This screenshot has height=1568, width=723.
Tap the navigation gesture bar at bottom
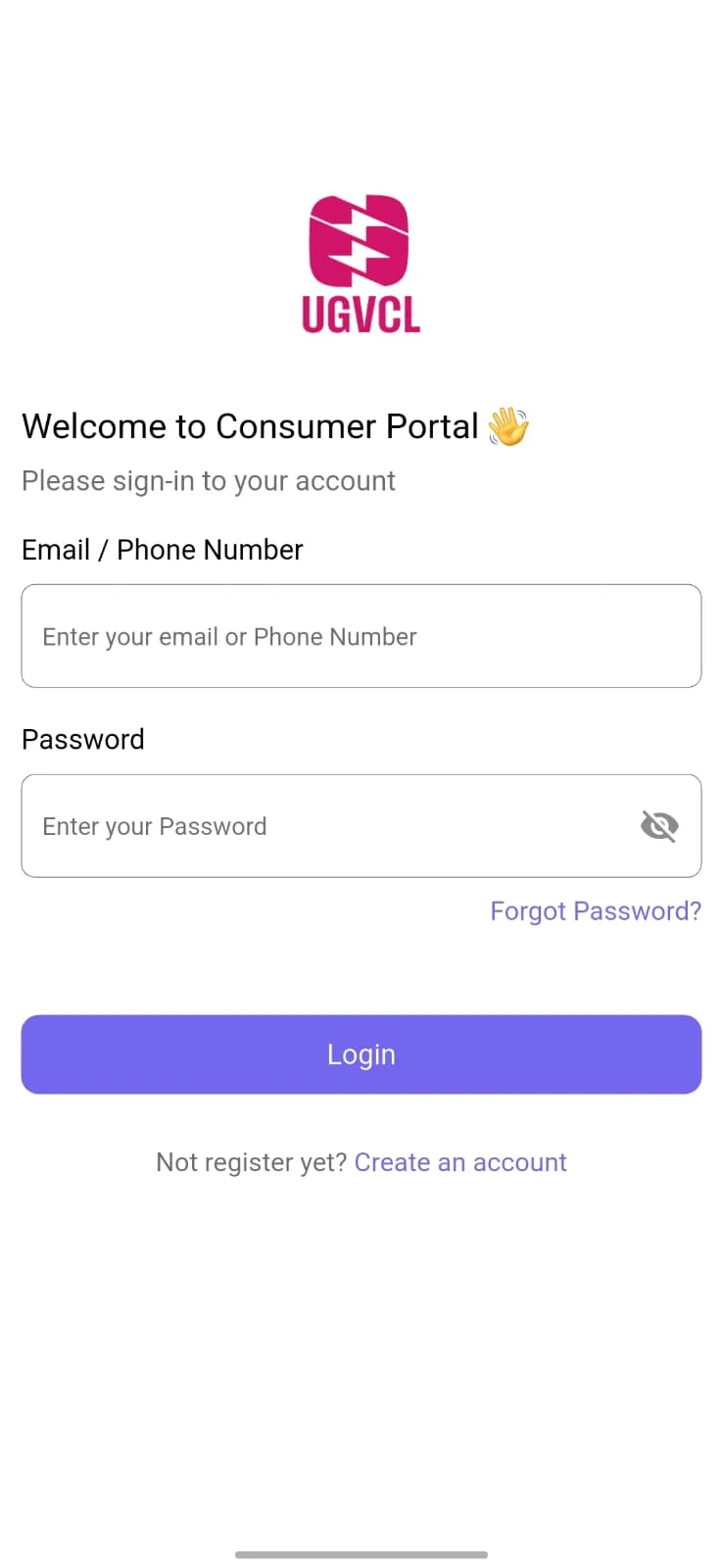pos(361,1553)
